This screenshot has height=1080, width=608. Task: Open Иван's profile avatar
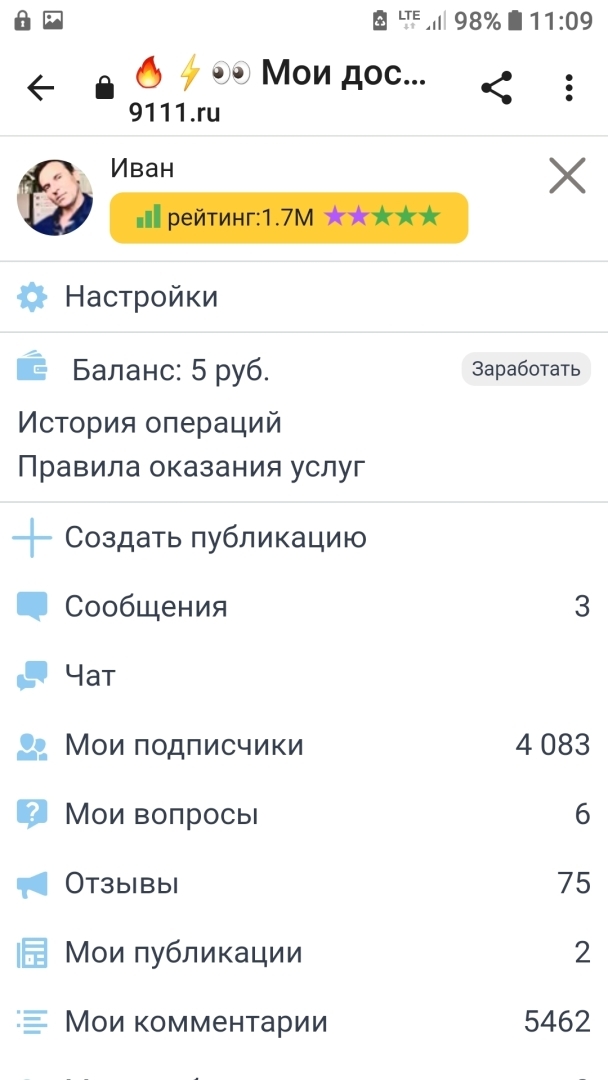pos(55,197)
